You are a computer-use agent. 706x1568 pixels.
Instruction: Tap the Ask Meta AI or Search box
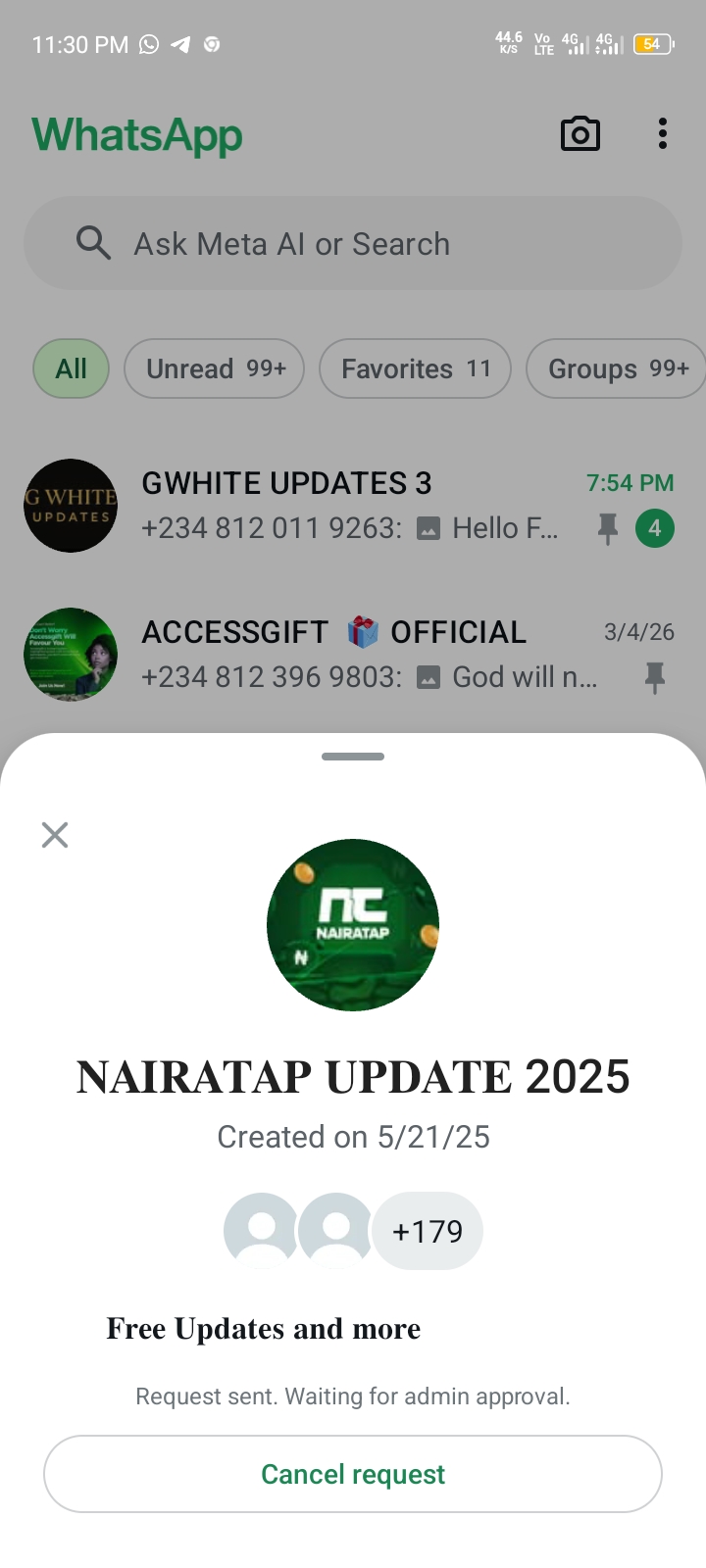tap(353, 243)
